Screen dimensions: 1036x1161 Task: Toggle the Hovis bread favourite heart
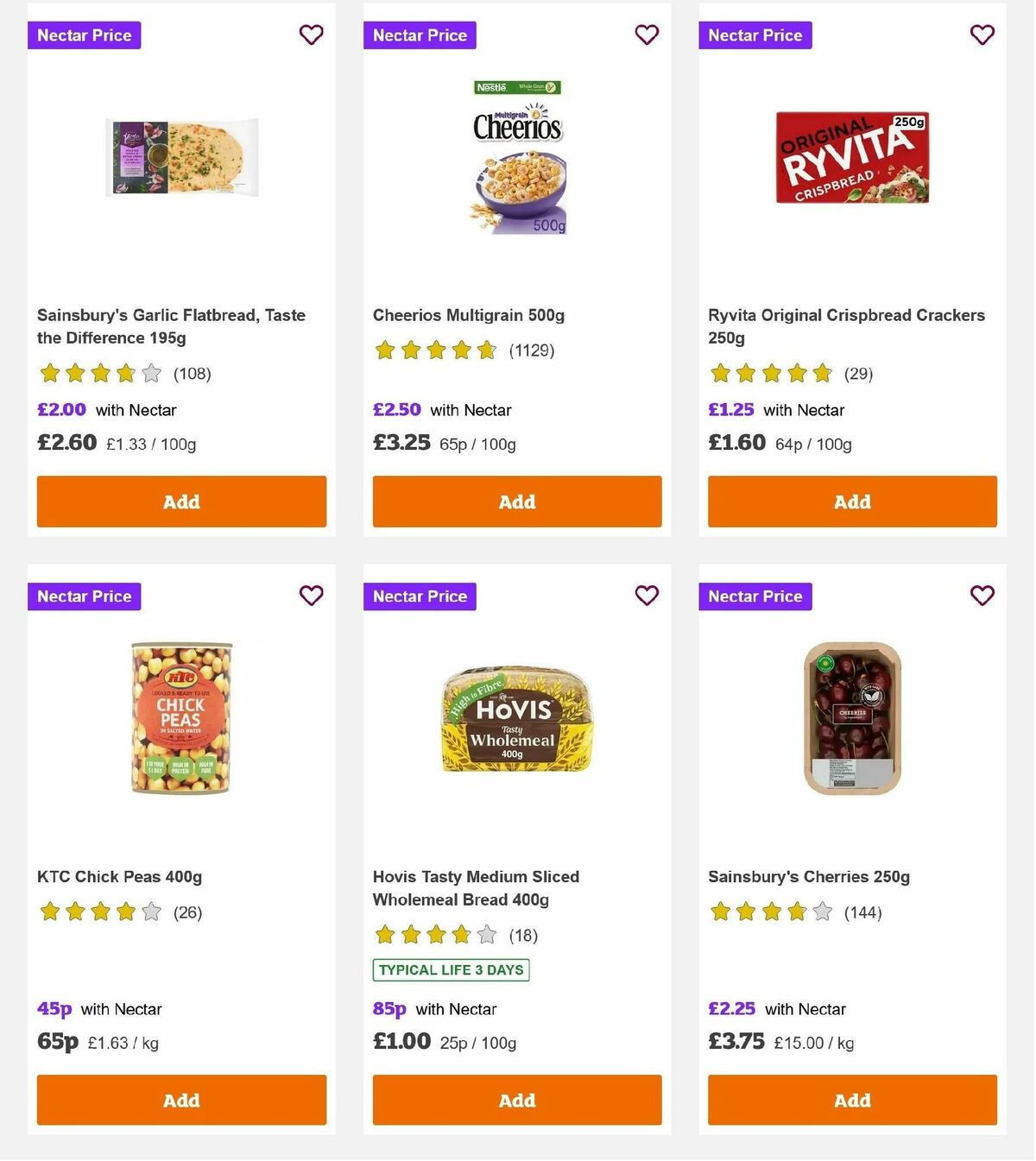[647, 596]
